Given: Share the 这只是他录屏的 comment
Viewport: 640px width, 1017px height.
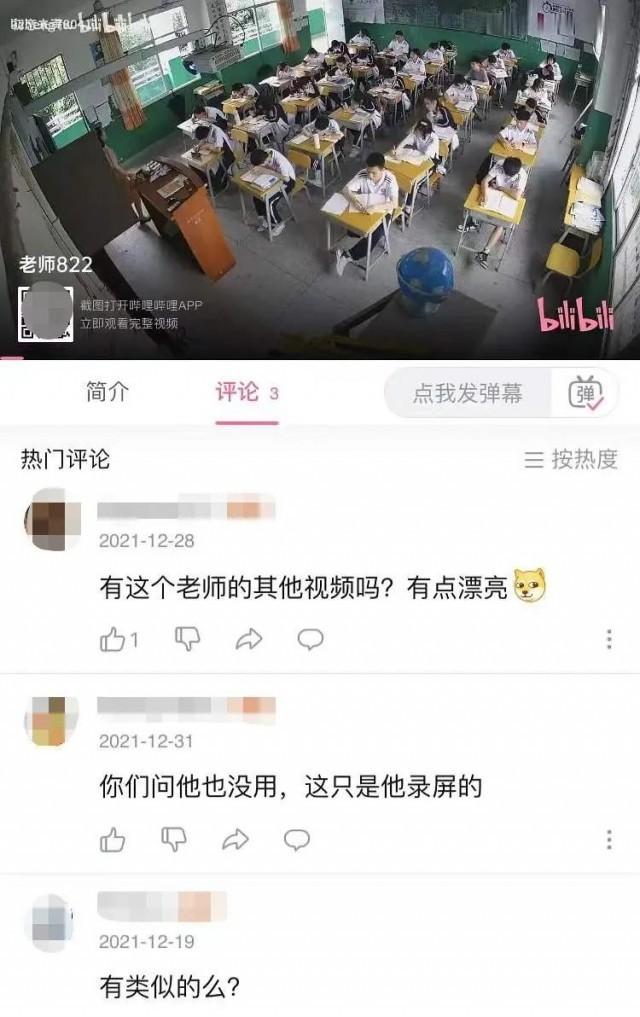Looking at the screenshot, I should (235, 839).
